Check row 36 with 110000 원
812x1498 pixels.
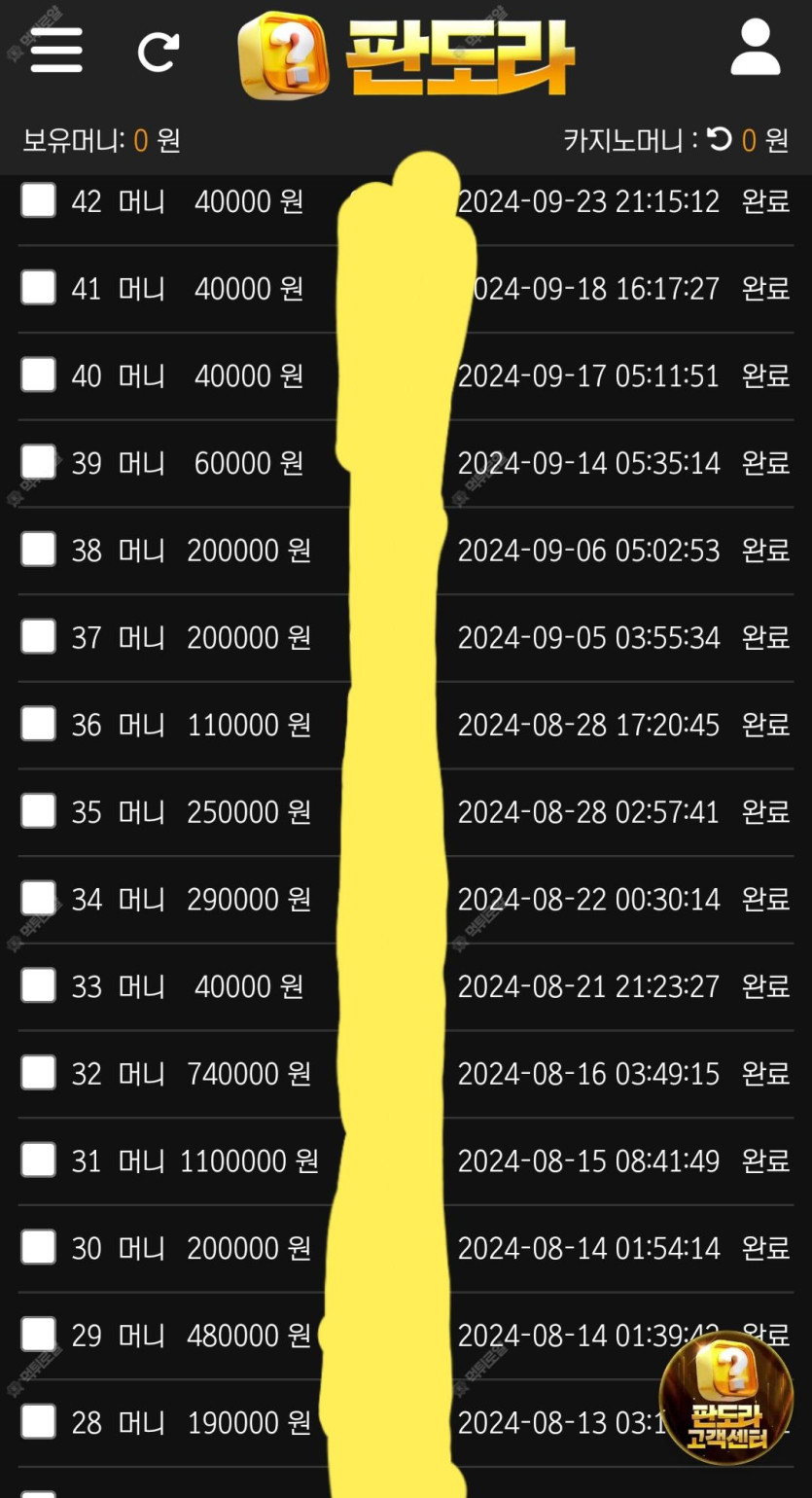click(39, 724)
